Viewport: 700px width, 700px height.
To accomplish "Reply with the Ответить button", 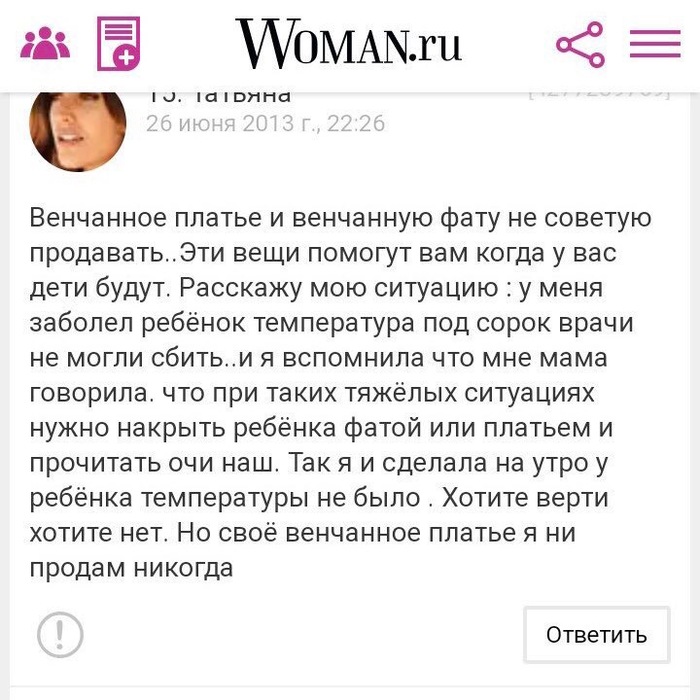I will 596,634.
